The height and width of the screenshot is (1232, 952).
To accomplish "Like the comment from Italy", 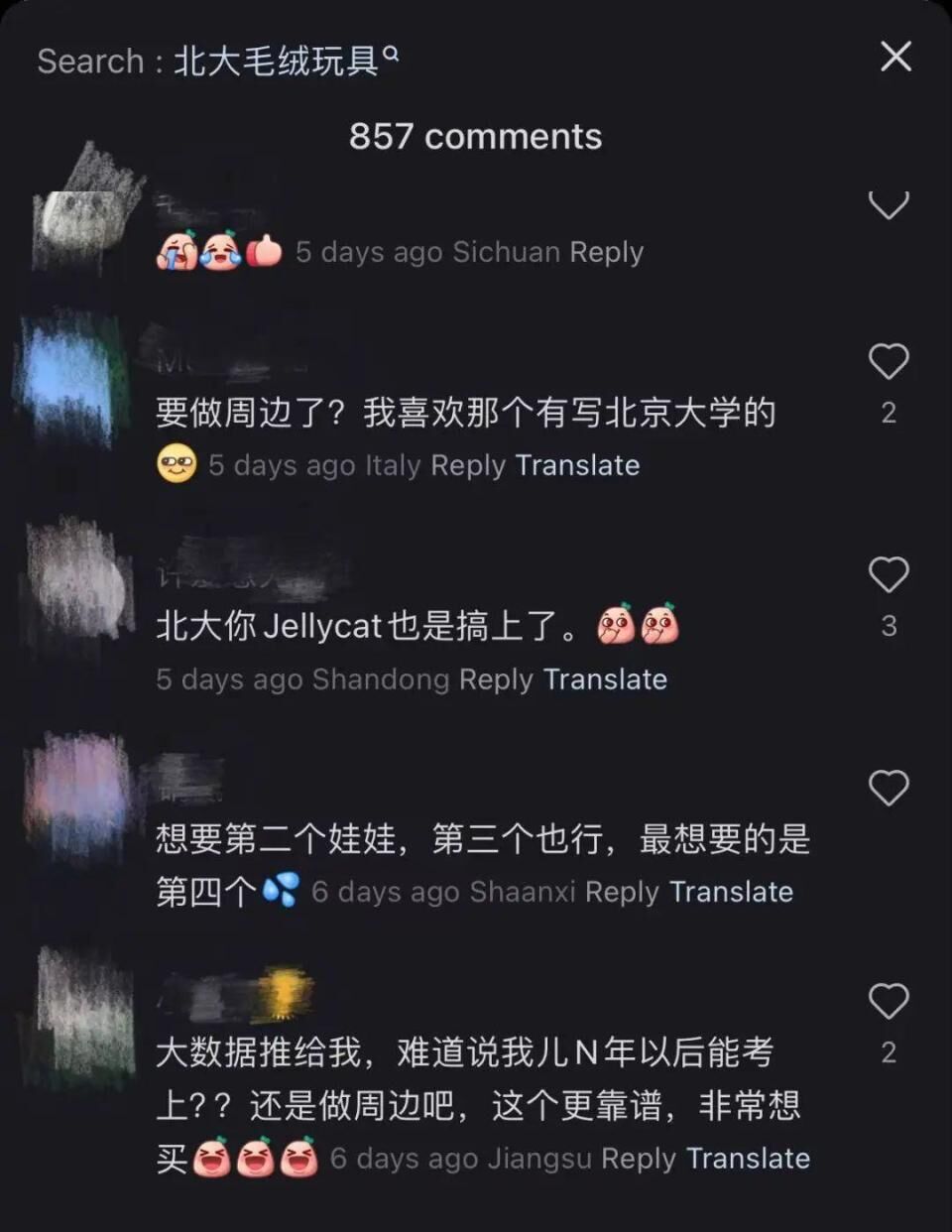I will pos(889,362).
